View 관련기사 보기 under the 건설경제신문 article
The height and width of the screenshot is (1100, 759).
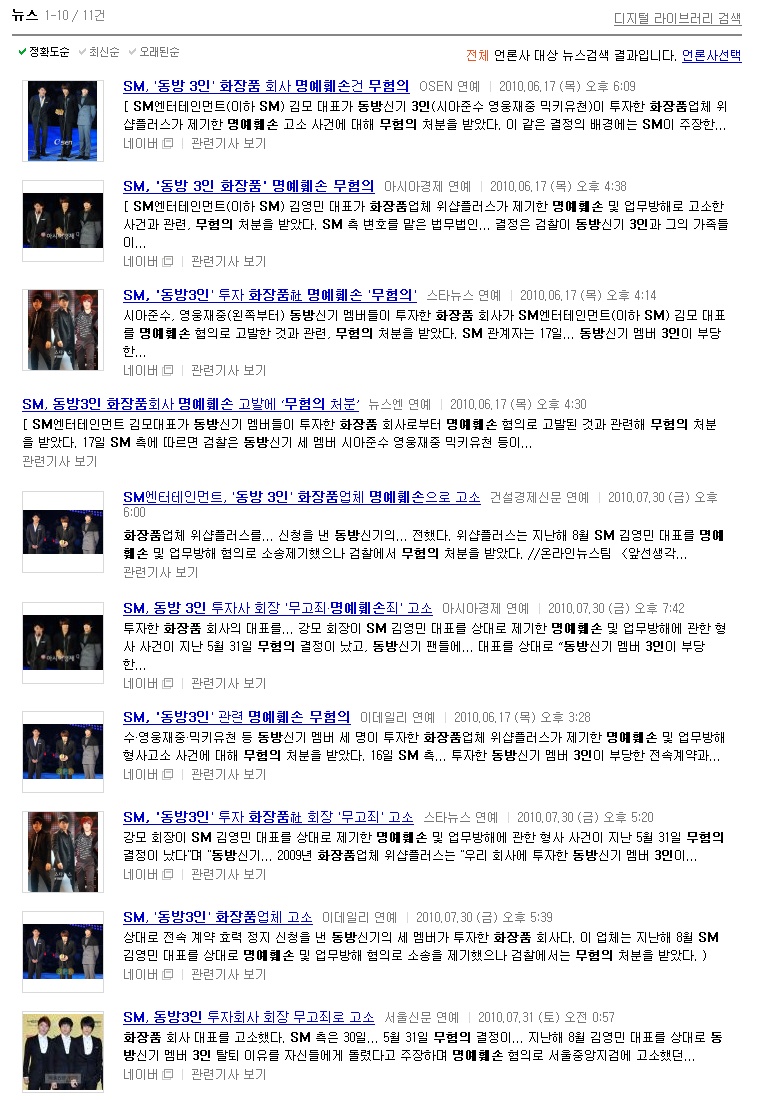click(160, 572)
